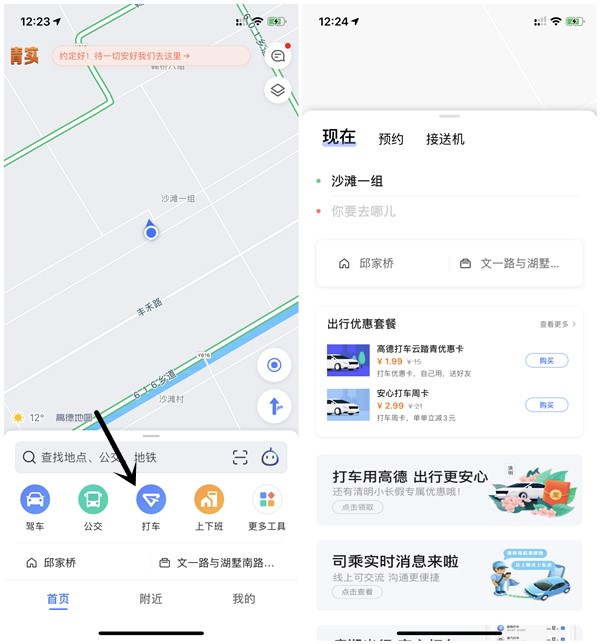The width and height of the screenshot is (600, 644).
Task: Select the 驾车 driving shortcut
Action: [x=35, y=507]
